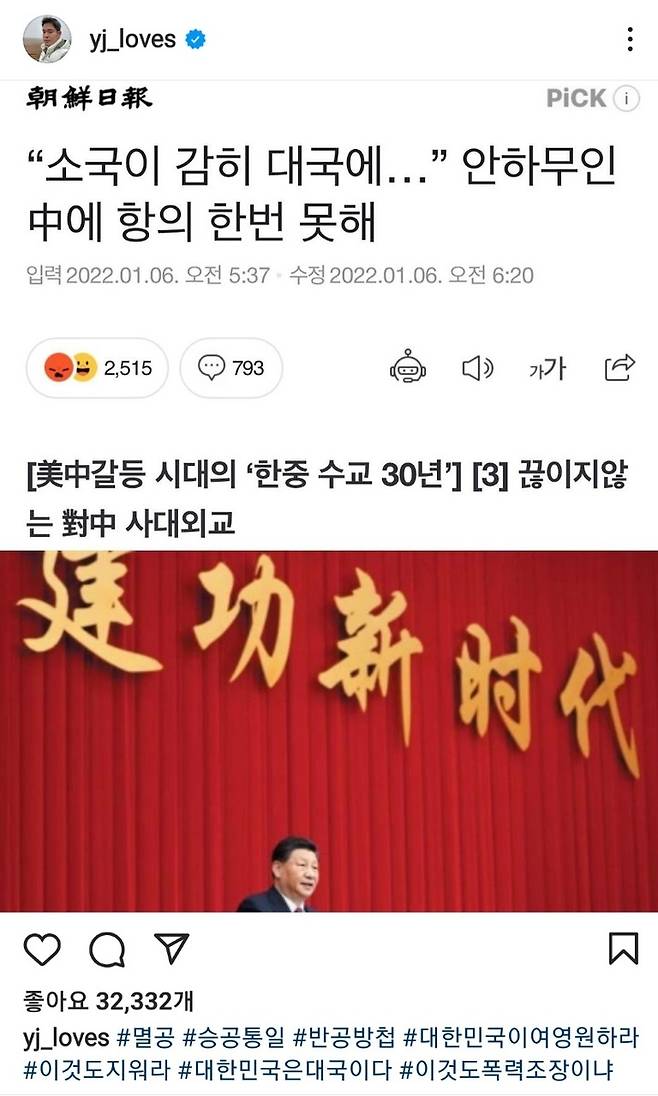Tap the yj_loves username in header
This screenshot has width=658, height=1096.
(131, 40)
